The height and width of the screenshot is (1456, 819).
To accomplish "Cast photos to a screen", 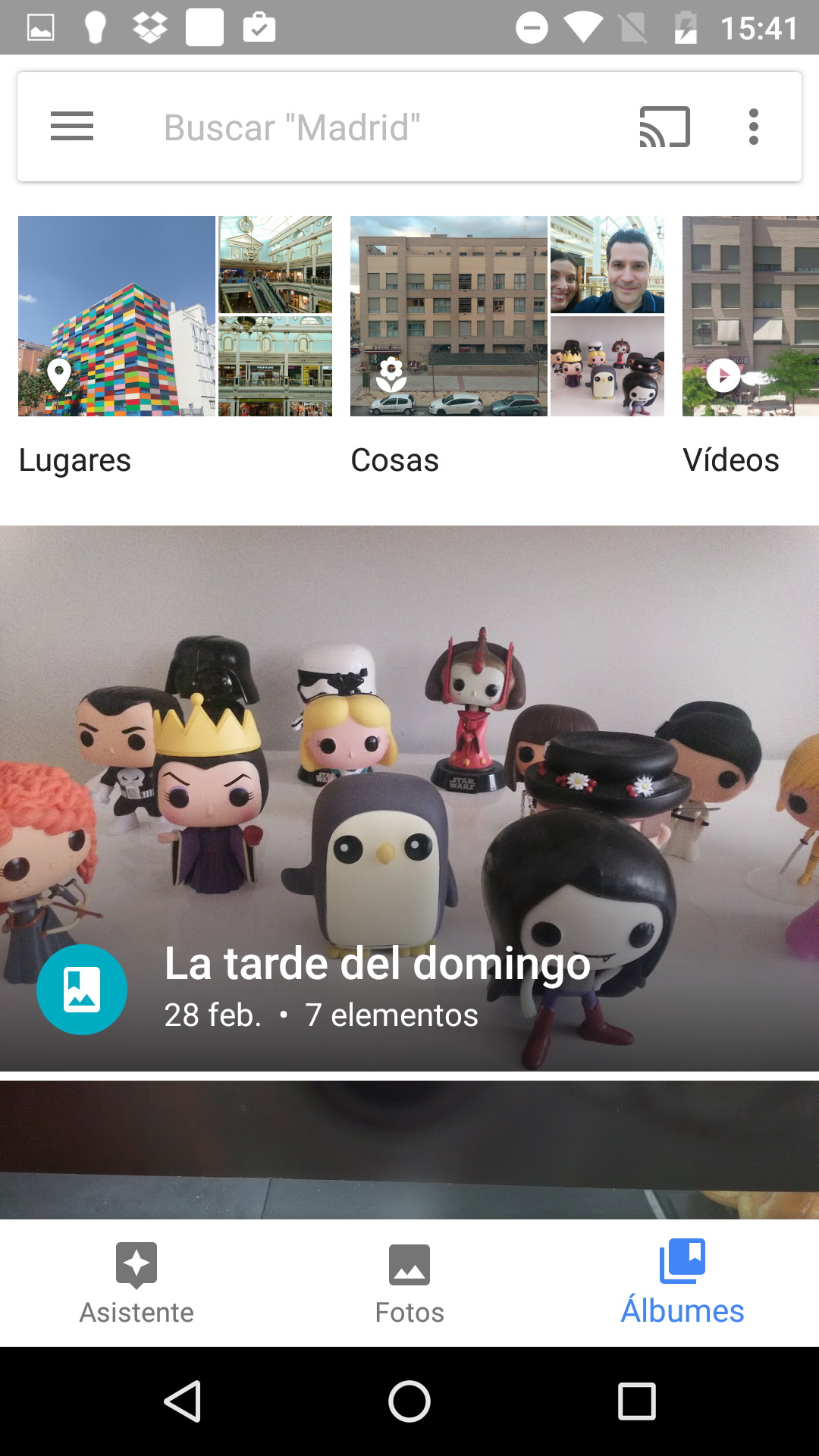I will [664, 127].
